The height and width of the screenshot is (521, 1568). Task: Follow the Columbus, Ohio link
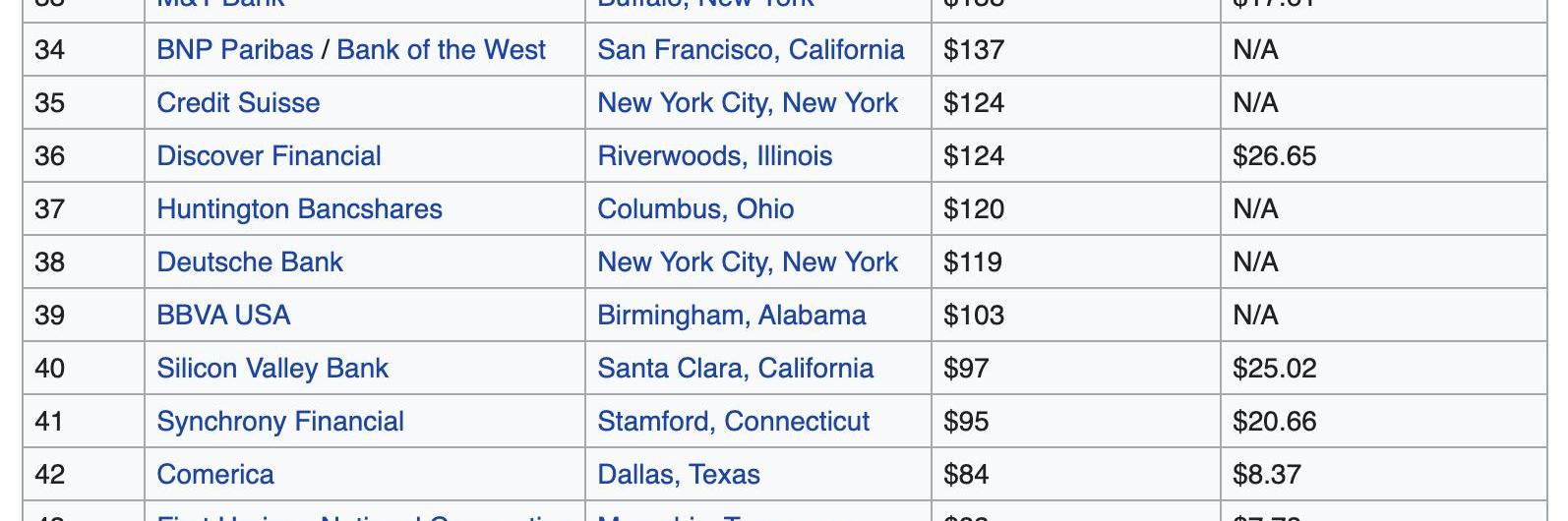click(695, 209)
